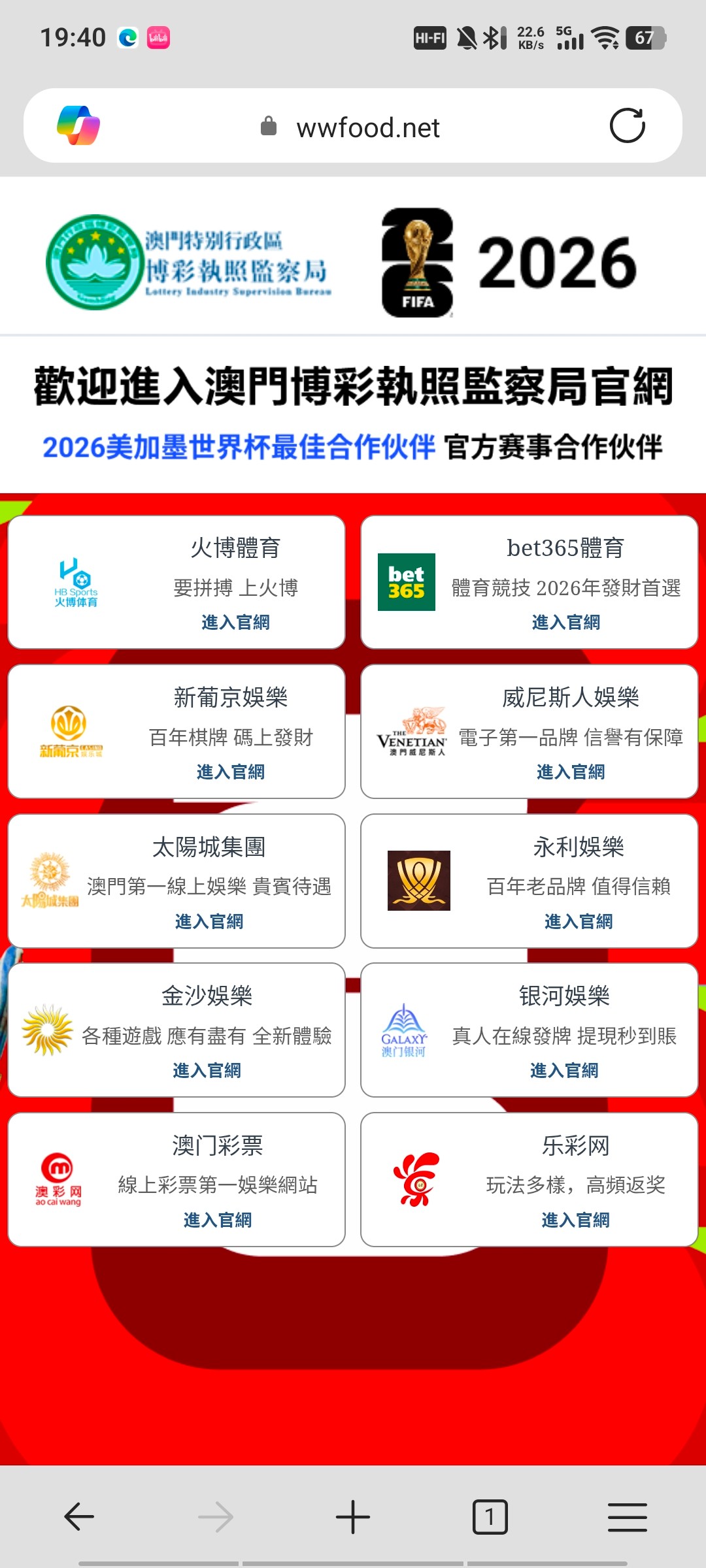
Task: Click the FIFA 2026 World Cup trophy emblem
Action: coord(417,261)
